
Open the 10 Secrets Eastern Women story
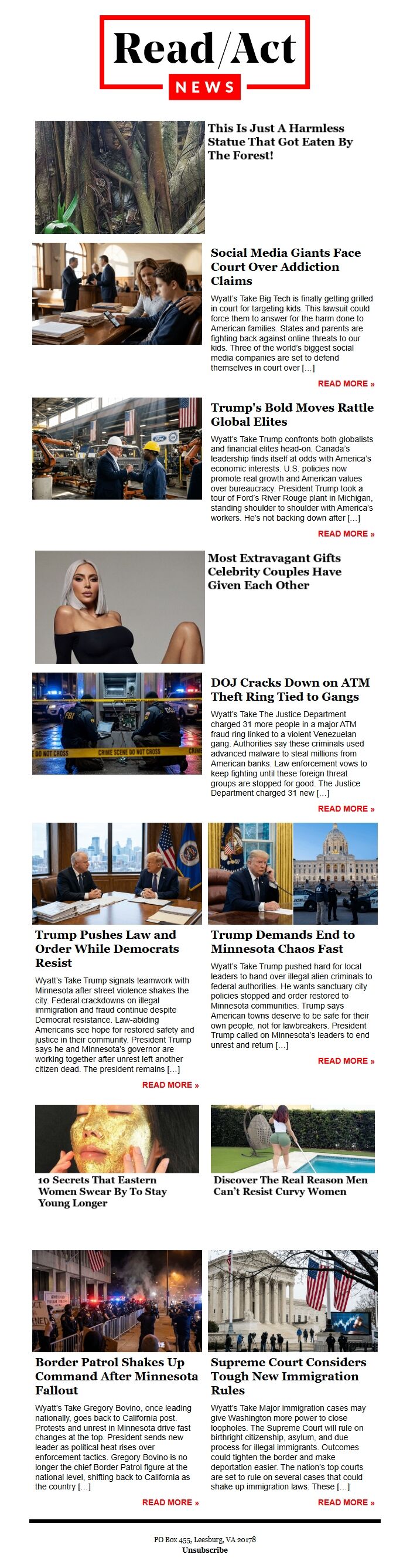102,1190
